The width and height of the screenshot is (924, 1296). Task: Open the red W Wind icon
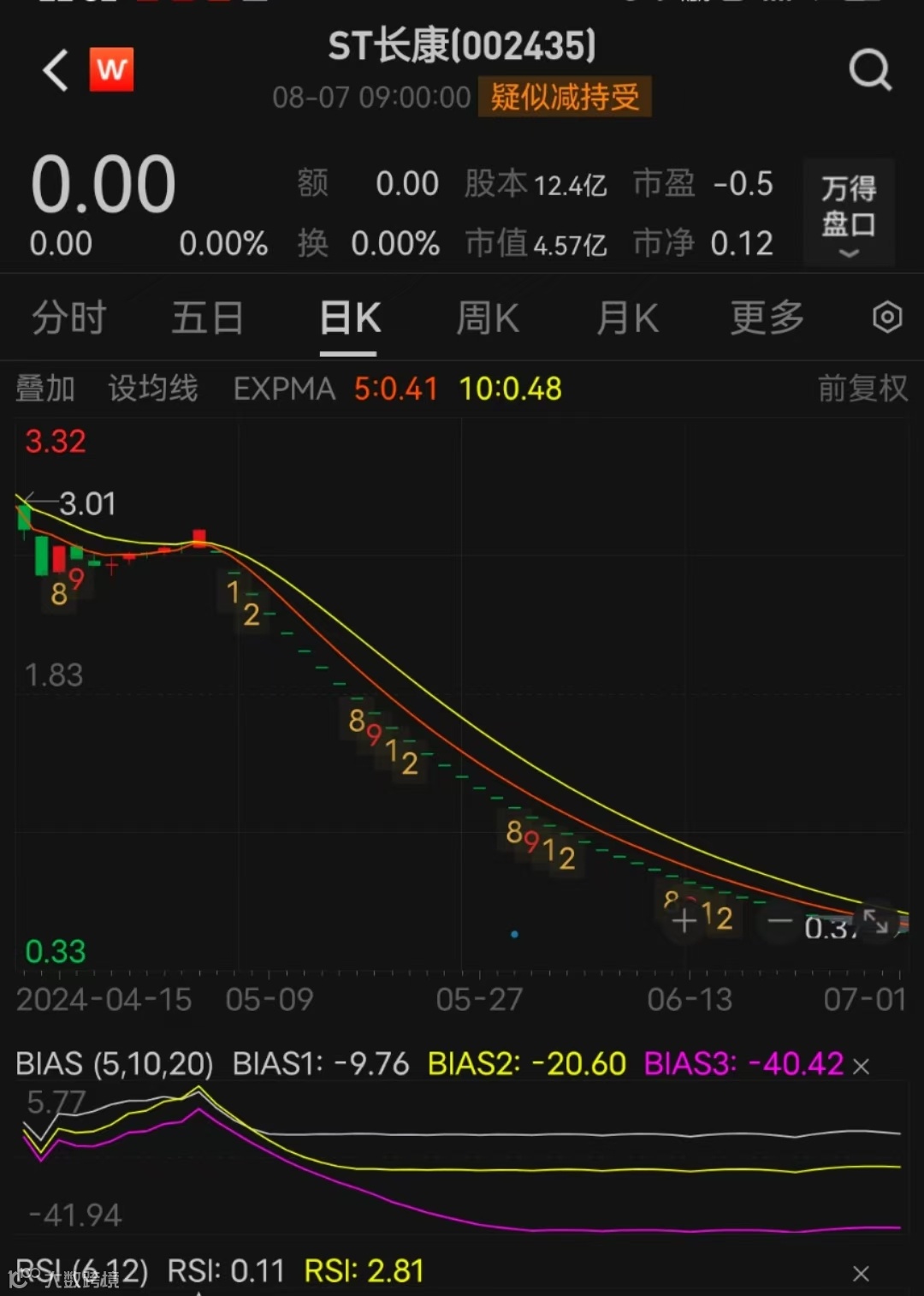pos(112,69)
